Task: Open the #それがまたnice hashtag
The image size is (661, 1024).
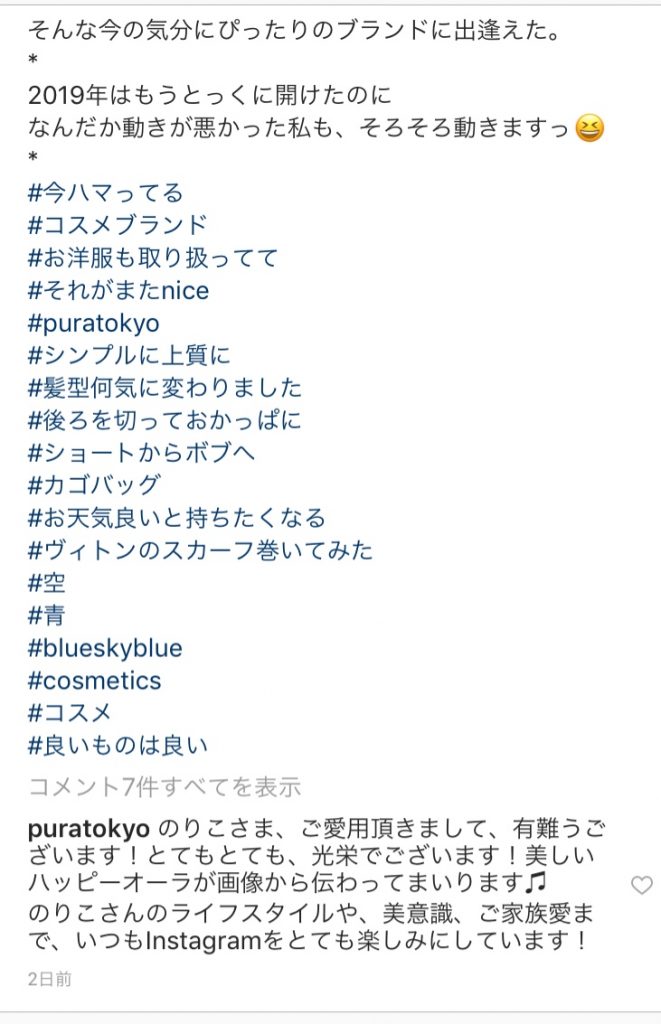Action: (118, 291)
